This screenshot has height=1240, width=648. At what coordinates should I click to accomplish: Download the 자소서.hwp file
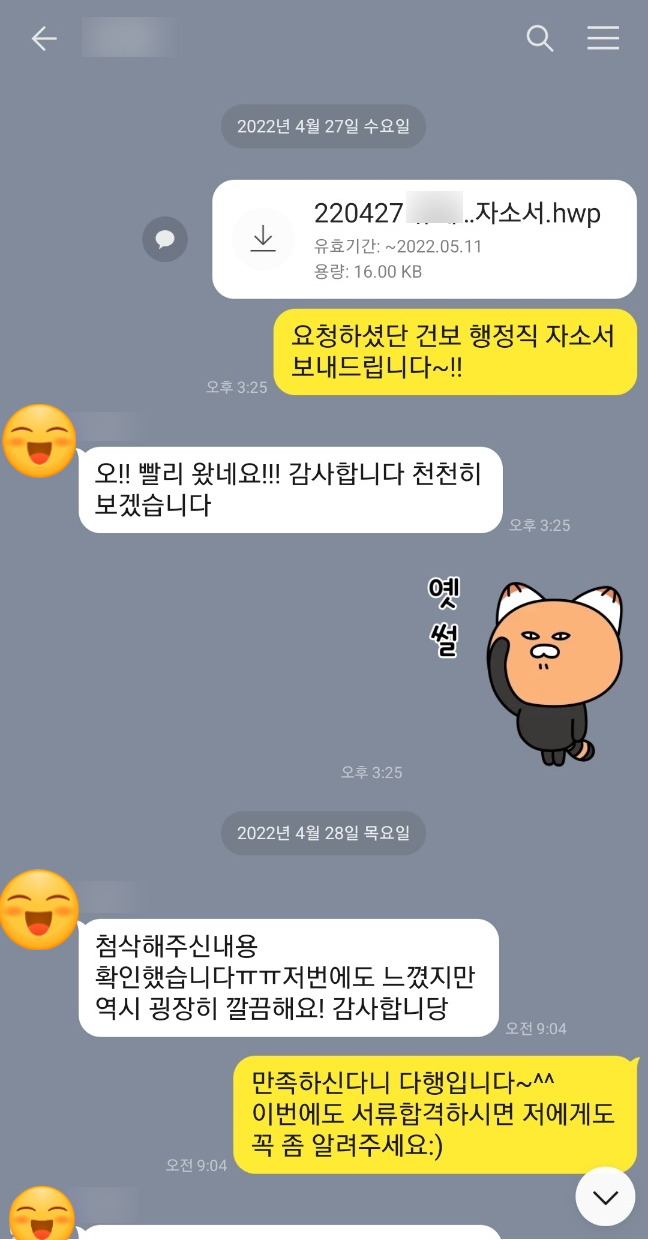tap(263, 238)
